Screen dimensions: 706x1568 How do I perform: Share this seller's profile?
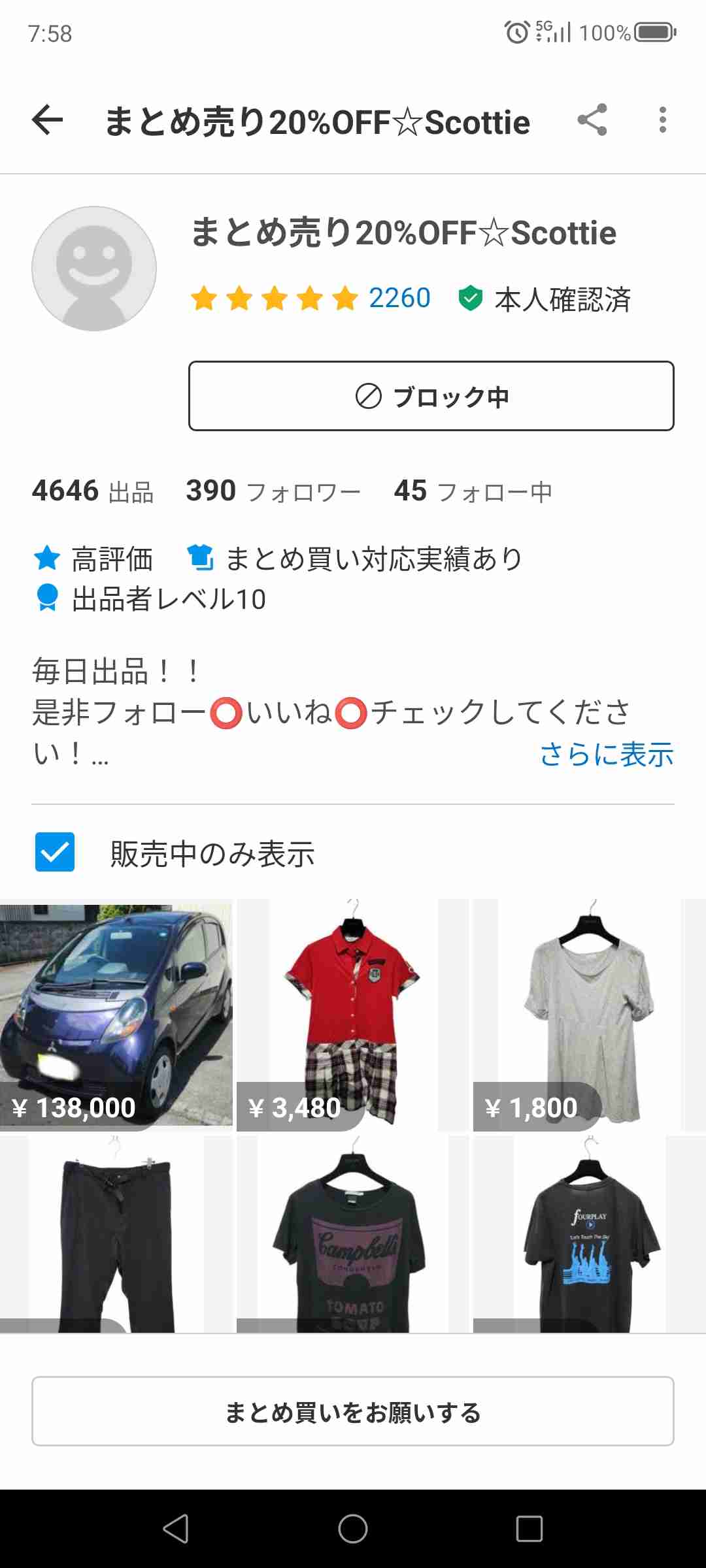[592, 120]
